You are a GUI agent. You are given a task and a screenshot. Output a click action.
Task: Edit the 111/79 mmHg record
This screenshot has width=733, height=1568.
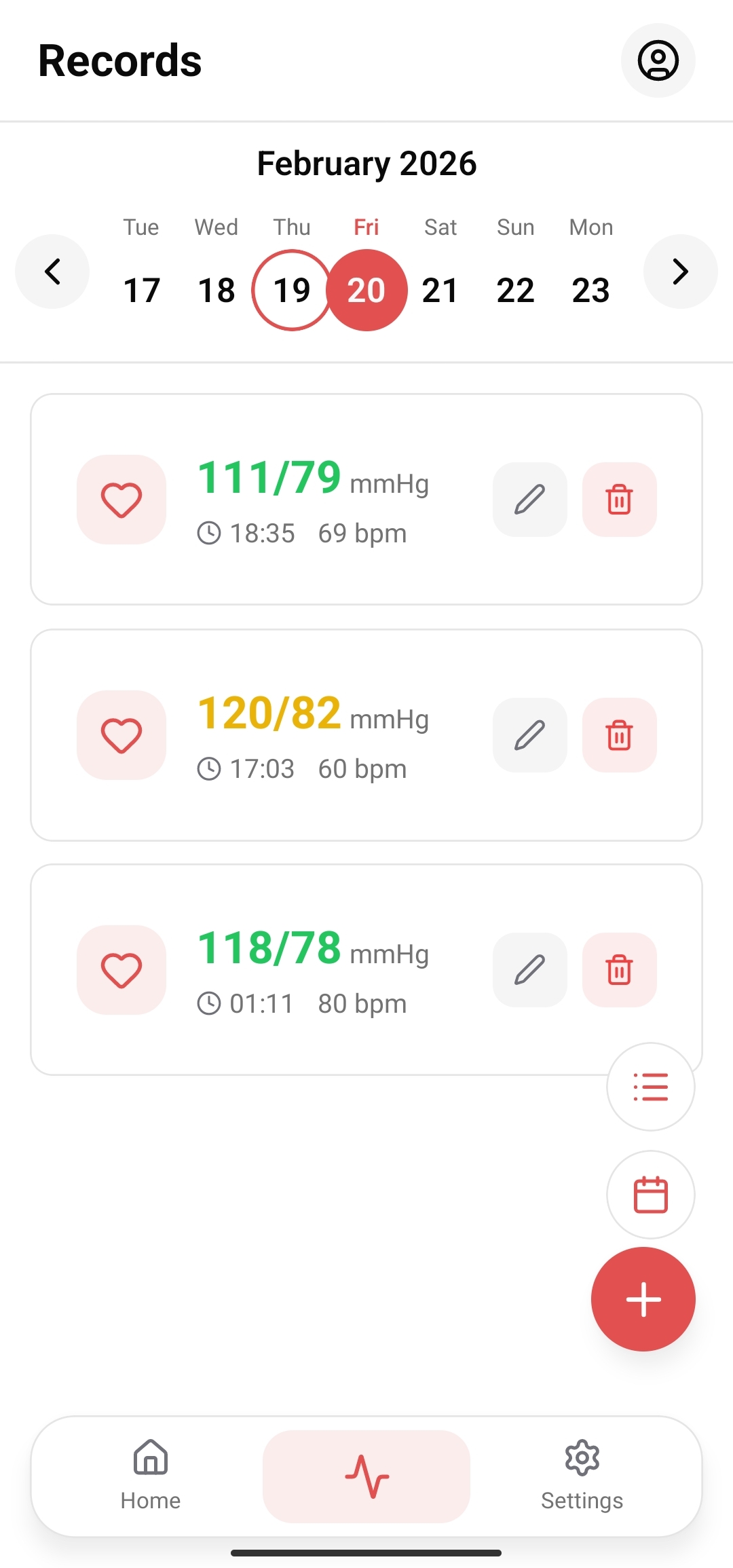[x=529, y=500]
